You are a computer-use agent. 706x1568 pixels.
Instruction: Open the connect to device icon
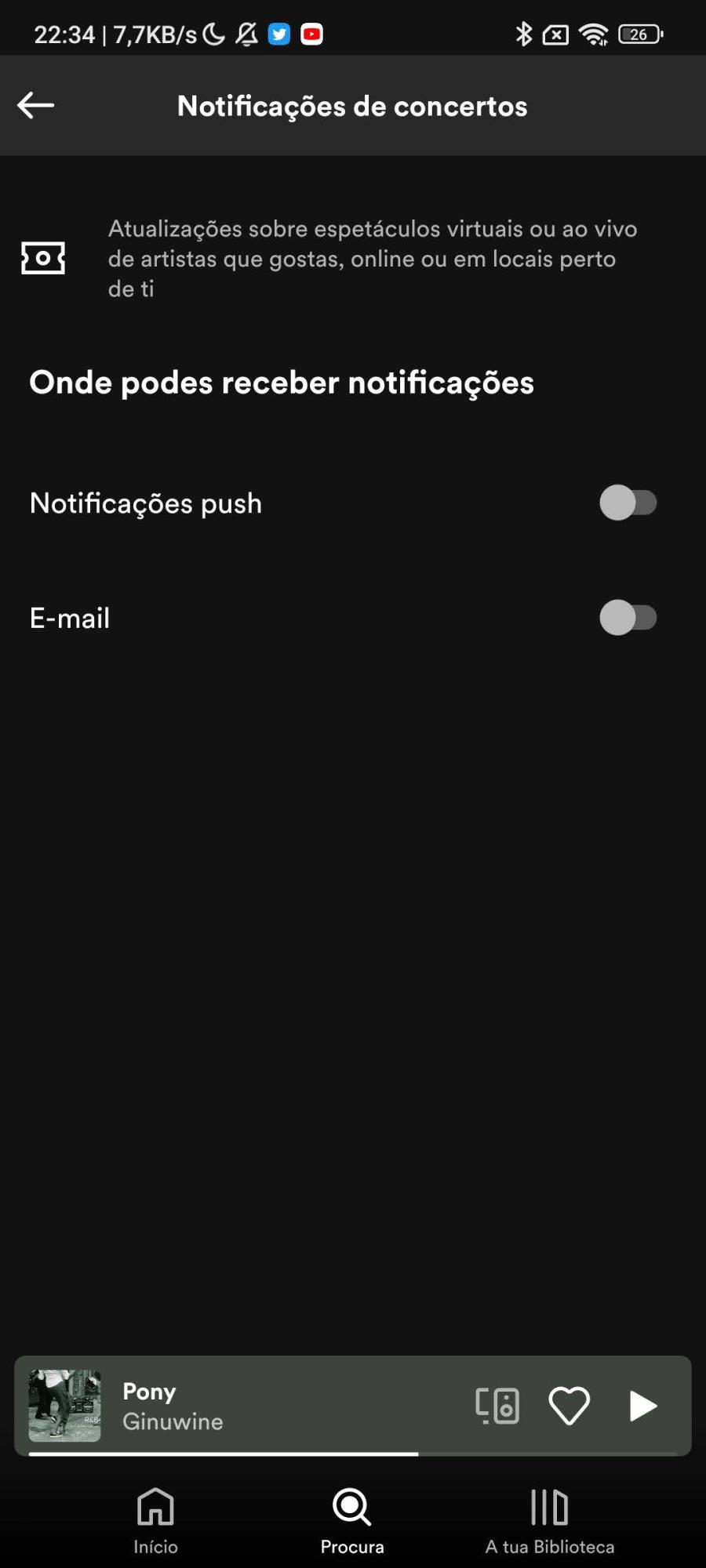[x=497, y=1406]
